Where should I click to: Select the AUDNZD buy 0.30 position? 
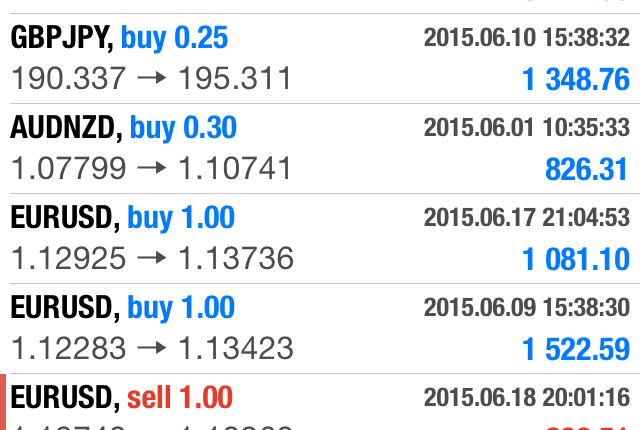[320, 148]
